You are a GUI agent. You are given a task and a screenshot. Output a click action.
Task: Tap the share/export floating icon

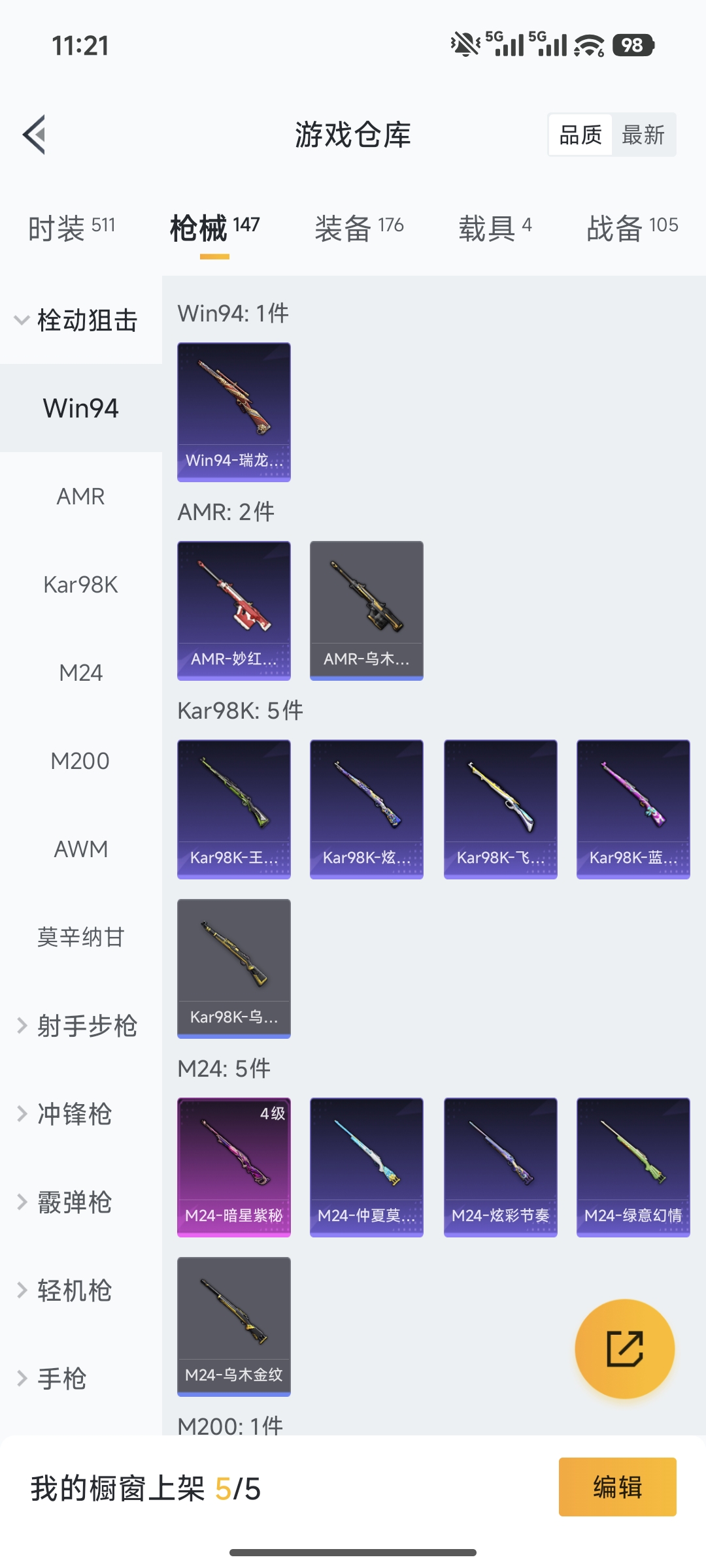coord(624,1347)
